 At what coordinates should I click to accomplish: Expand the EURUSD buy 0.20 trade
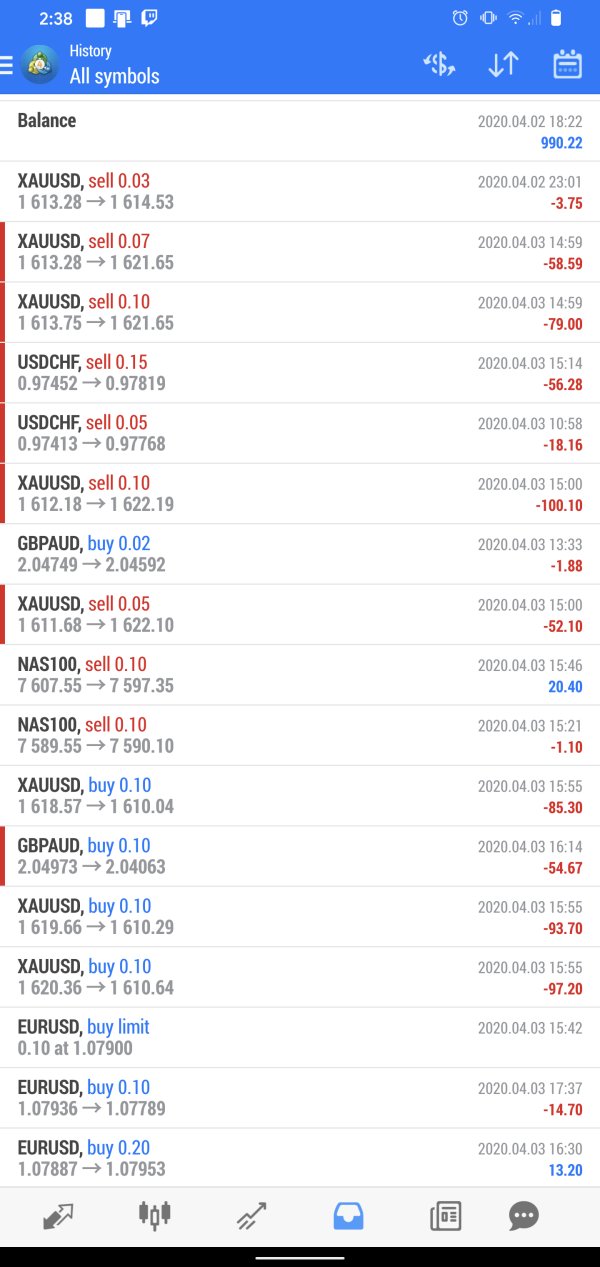click(300, 1158)
